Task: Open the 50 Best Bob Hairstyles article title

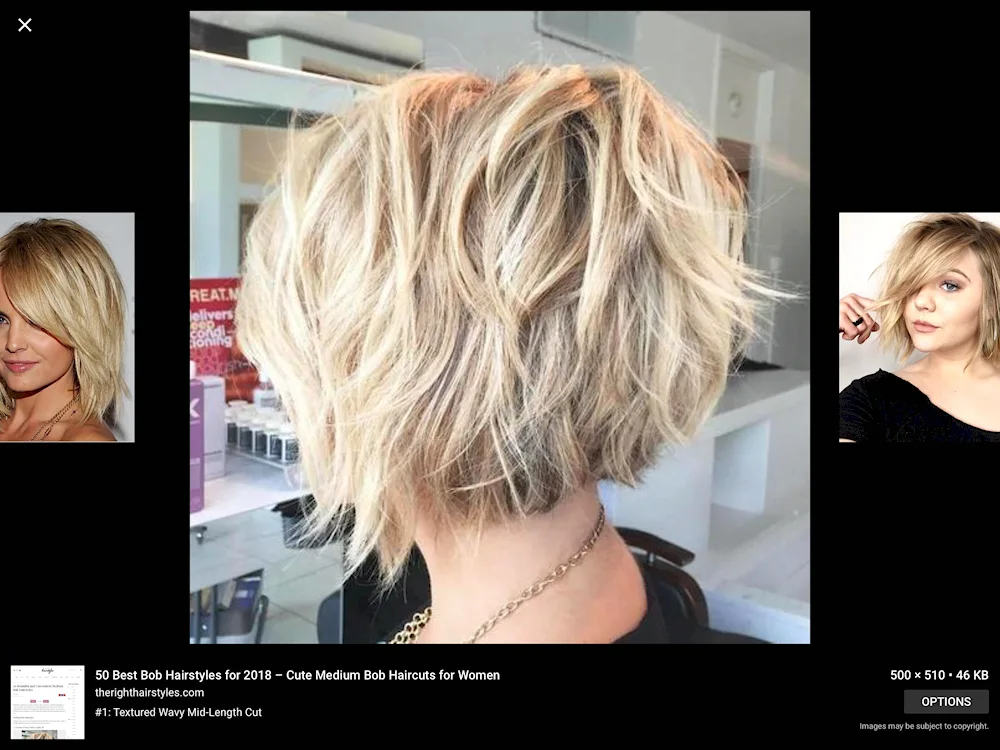Action: coord(297,675)
